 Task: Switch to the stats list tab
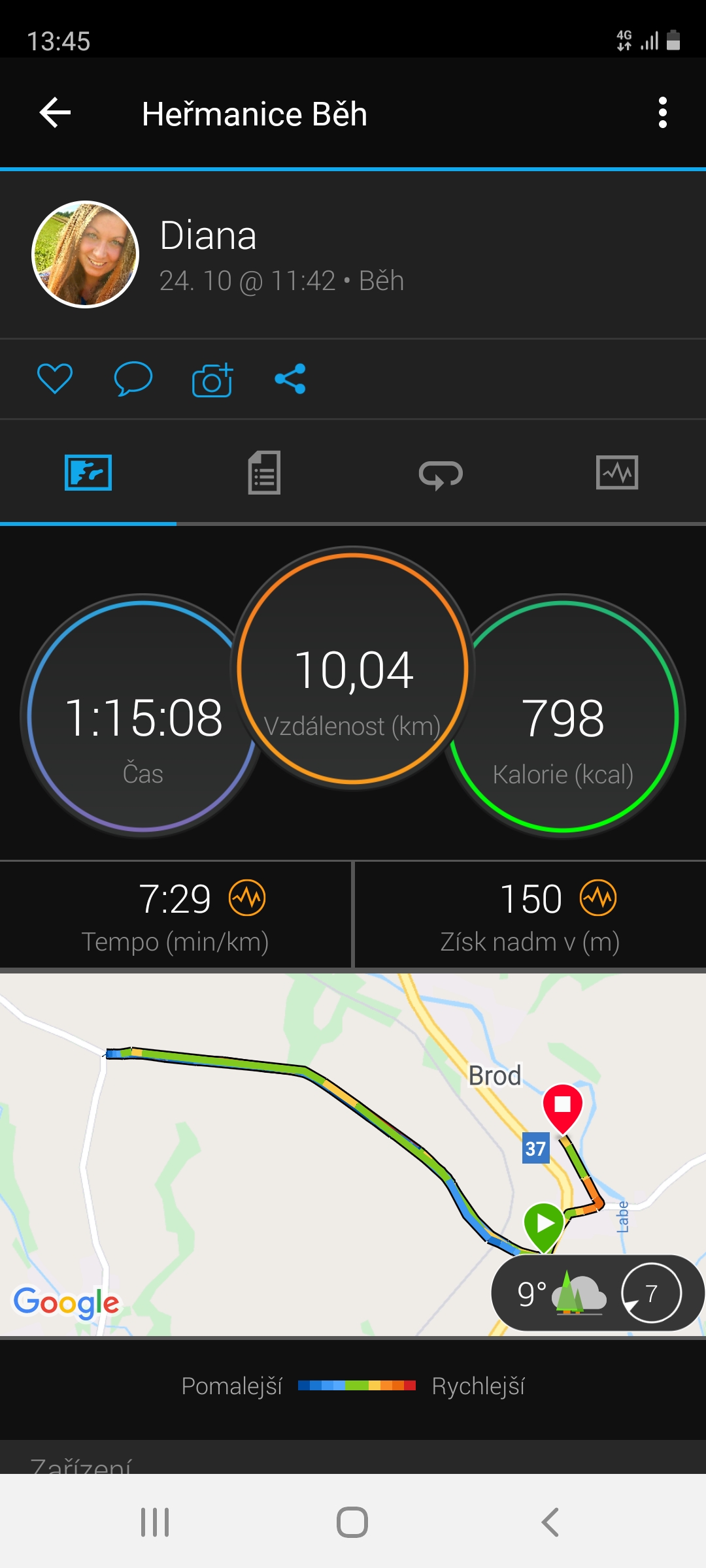(x=264, y=472)
